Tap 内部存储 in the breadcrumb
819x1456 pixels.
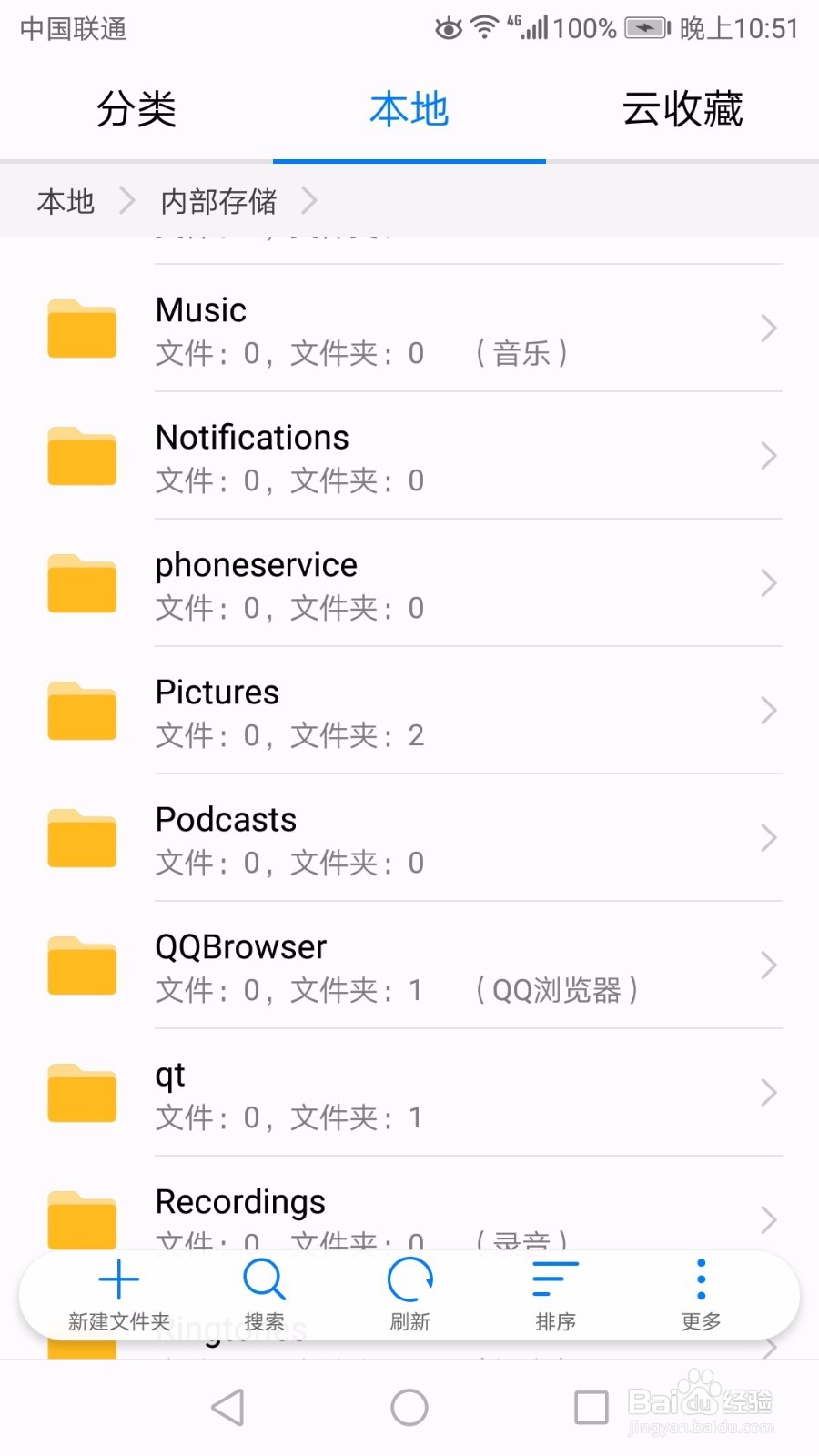(218, 201)
